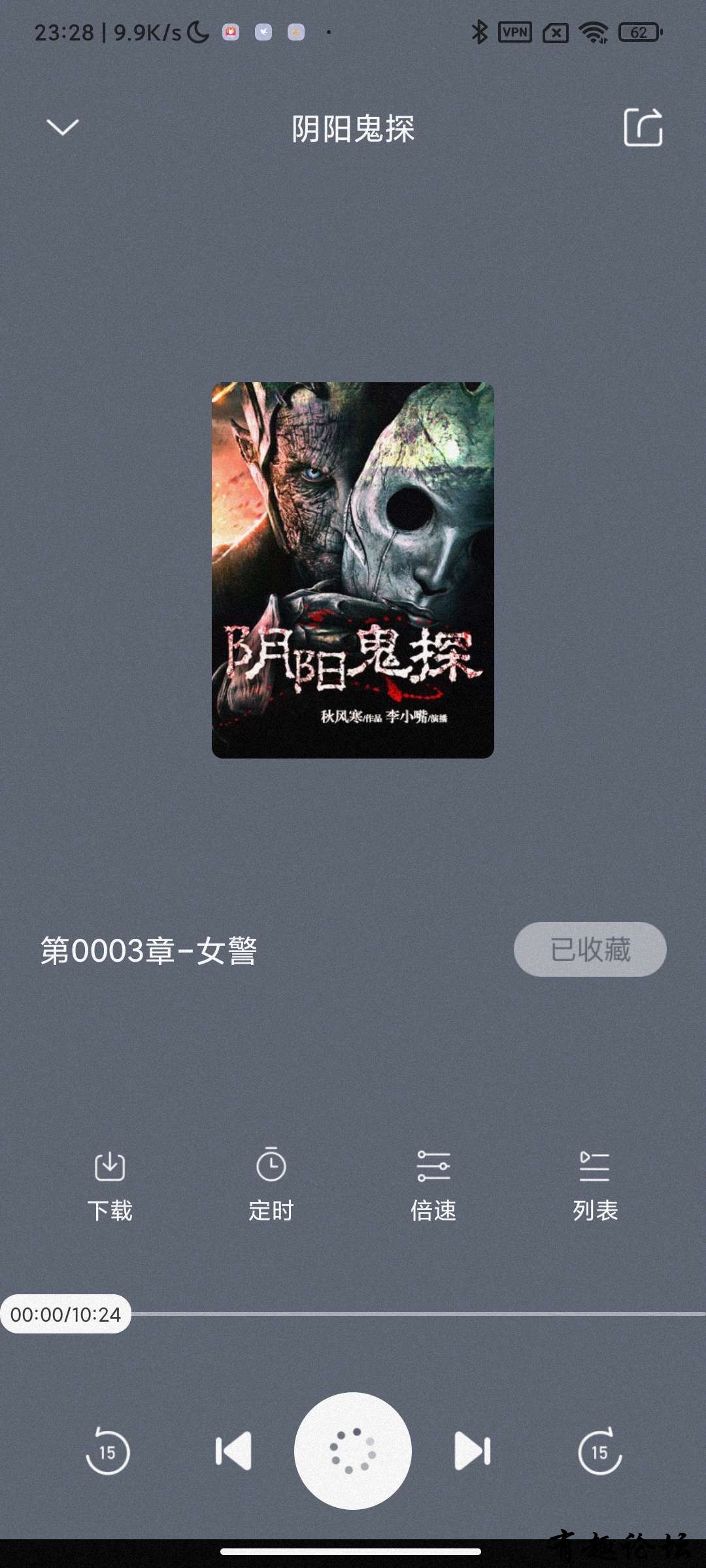Tap the center play/pause button
The image size is (706, 1568).
pyautogui.click(x=353, y=1451)
